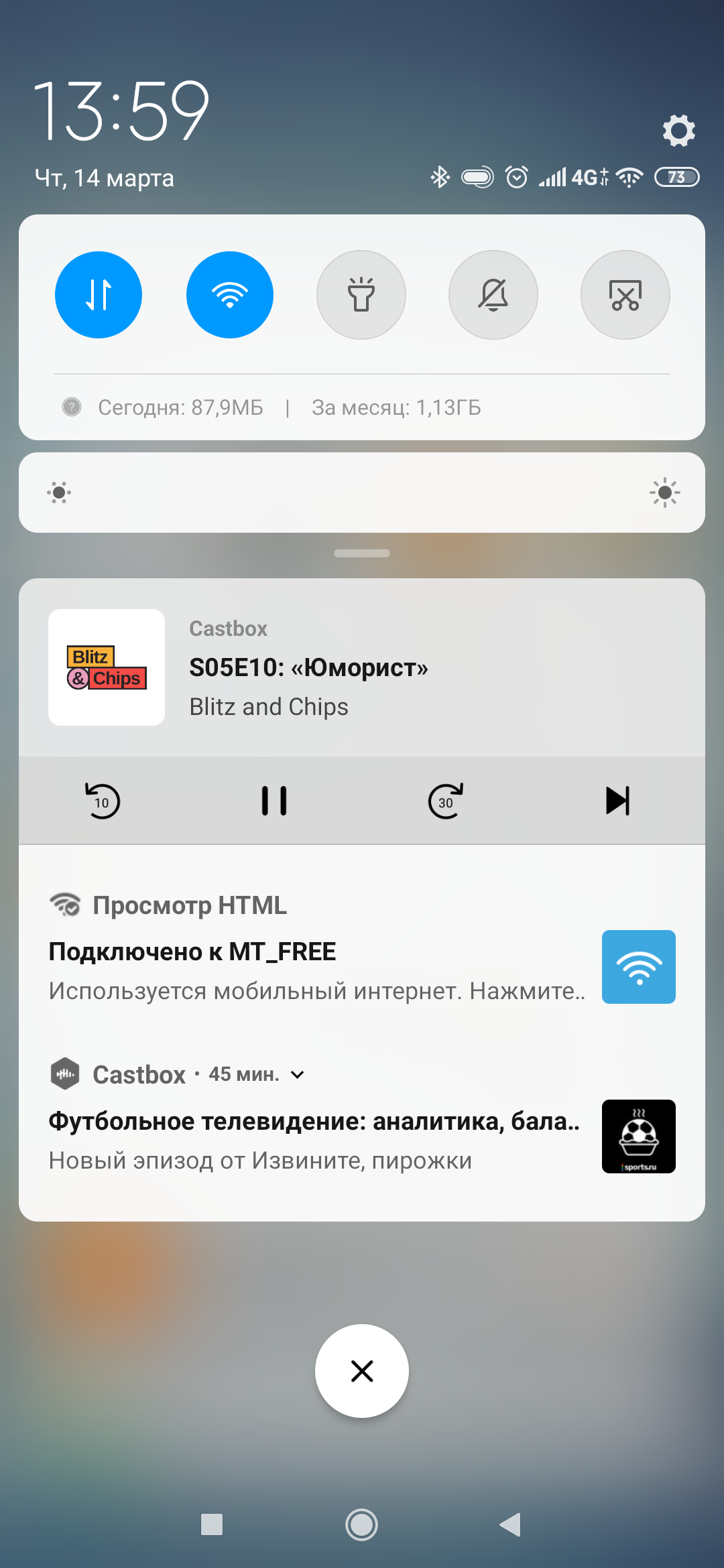724x1568 pixels.
Task: Rewind the podcast 10 seconds
Action: click(103, 801)
